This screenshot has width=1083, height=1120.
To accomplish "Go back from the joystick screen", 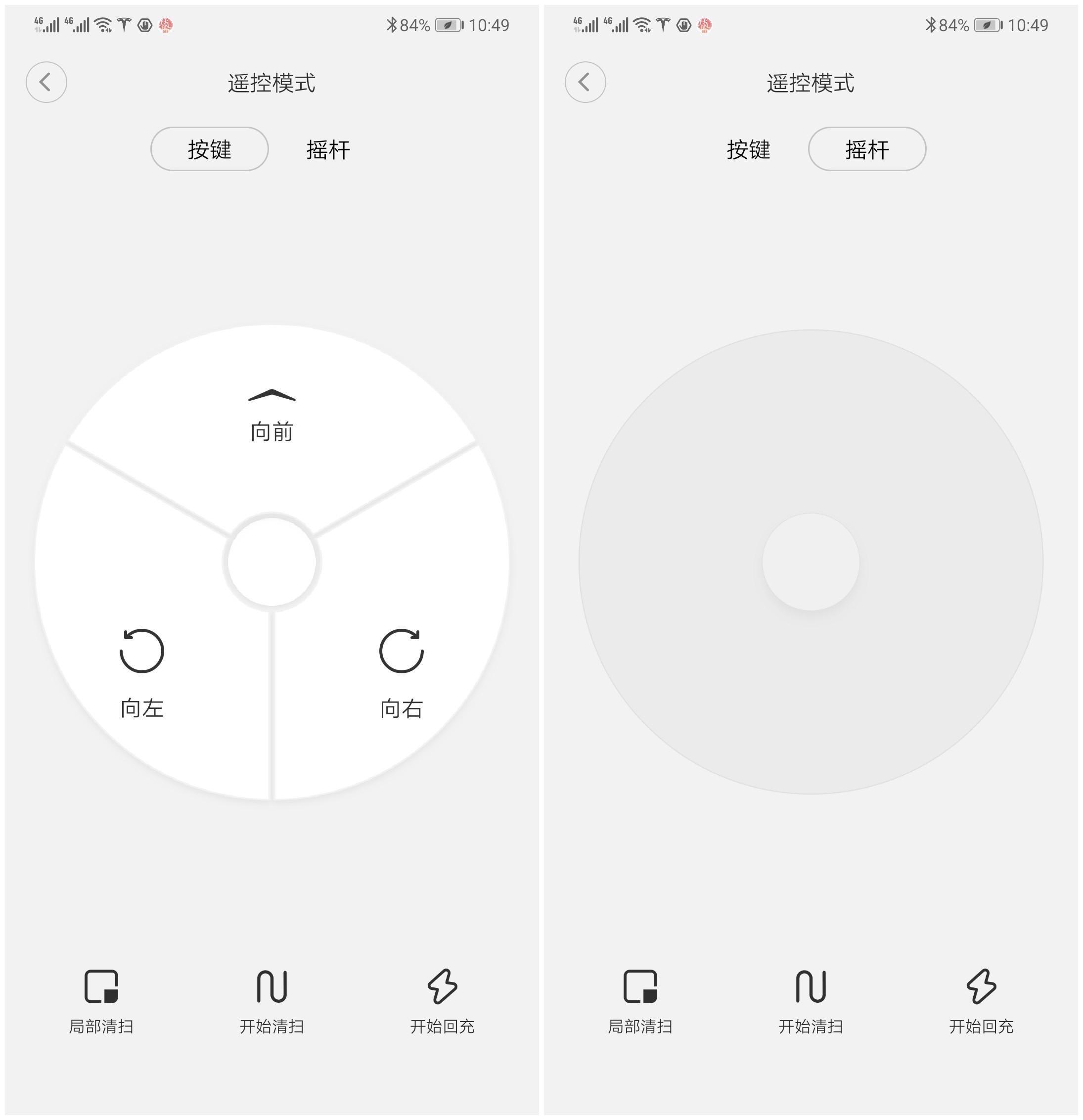I will [x=585, y=82].
